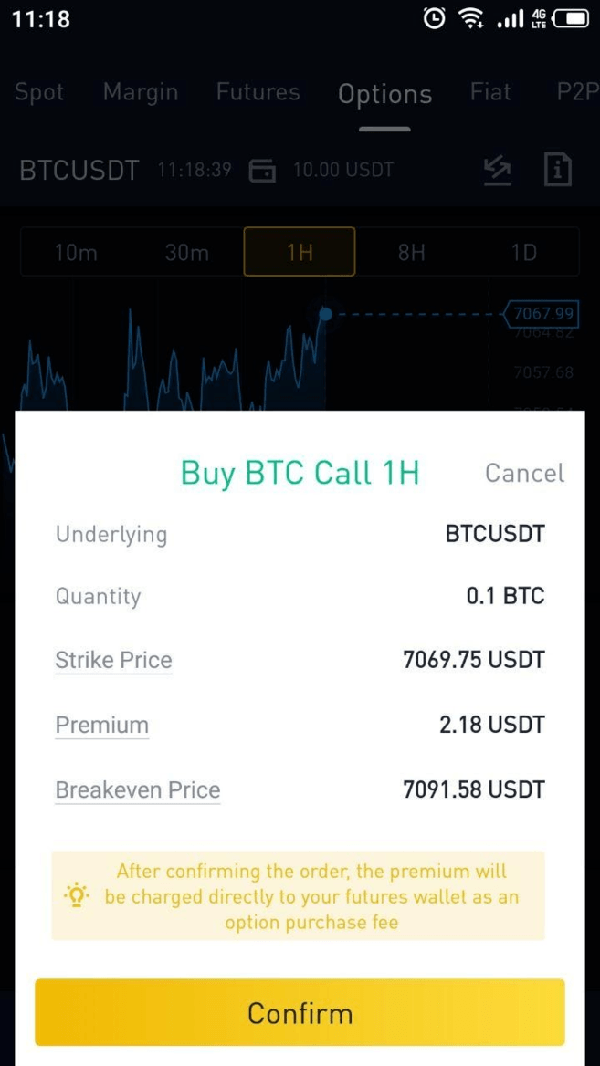Open the P2P tab
The width and height of the screenshot is (600, 1066).
pos(576,93)
